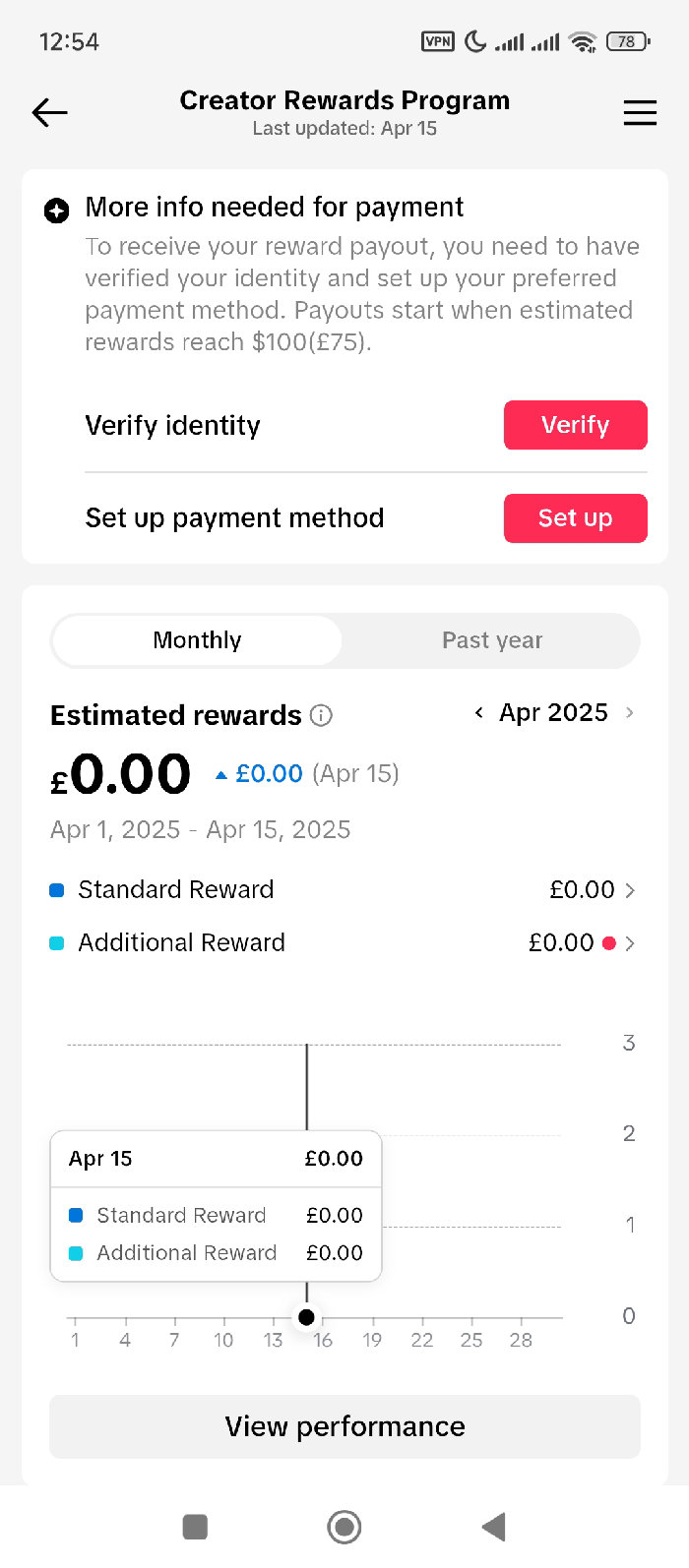689x1568 pixels.
Task: Tap Set up for payment method
Action: click(x=576, y=518)
